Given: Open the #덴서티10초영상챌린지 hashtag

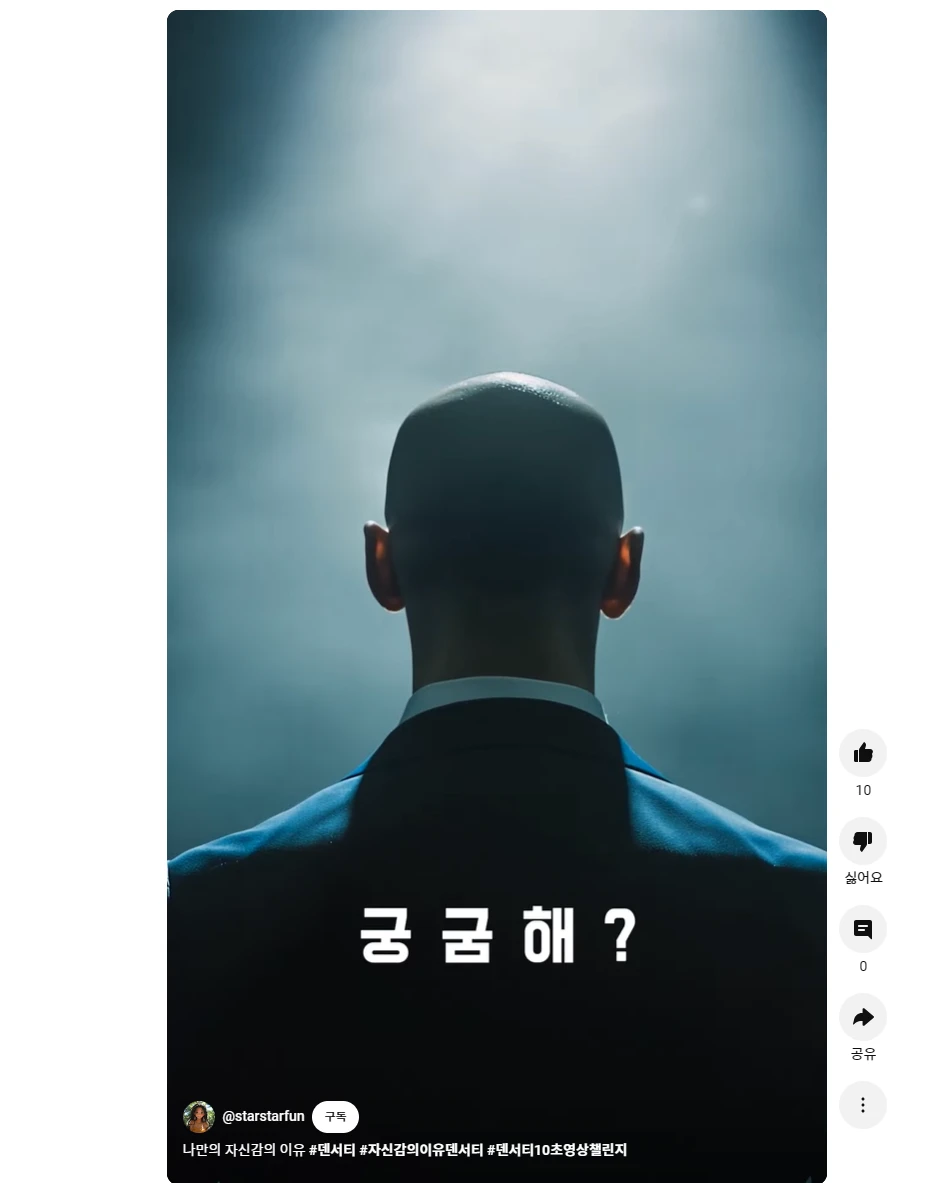Looking at the screenshot, I should point(557,1150).
